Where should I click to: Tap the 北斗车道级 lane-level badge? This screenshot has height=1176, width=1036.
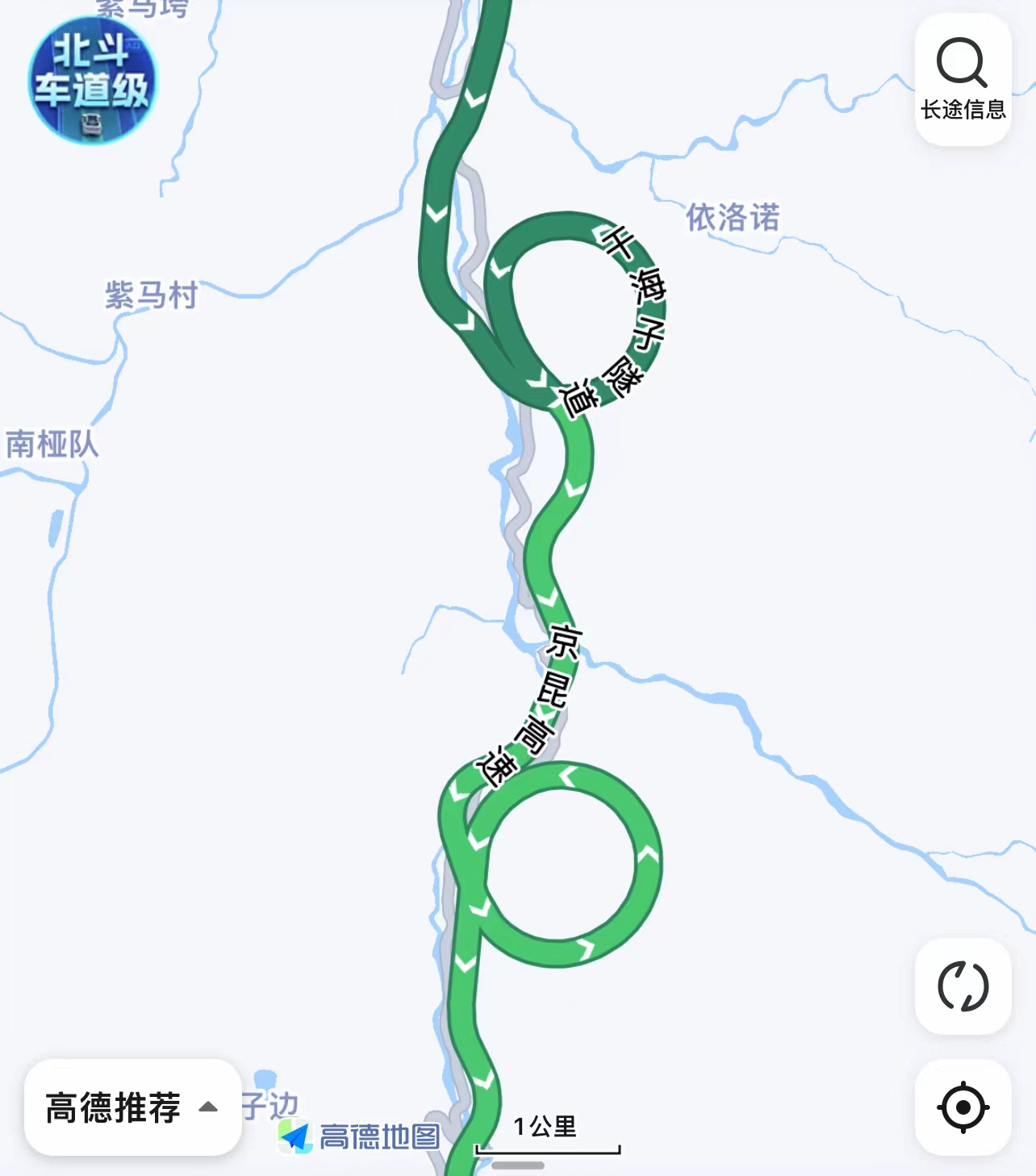92,81
